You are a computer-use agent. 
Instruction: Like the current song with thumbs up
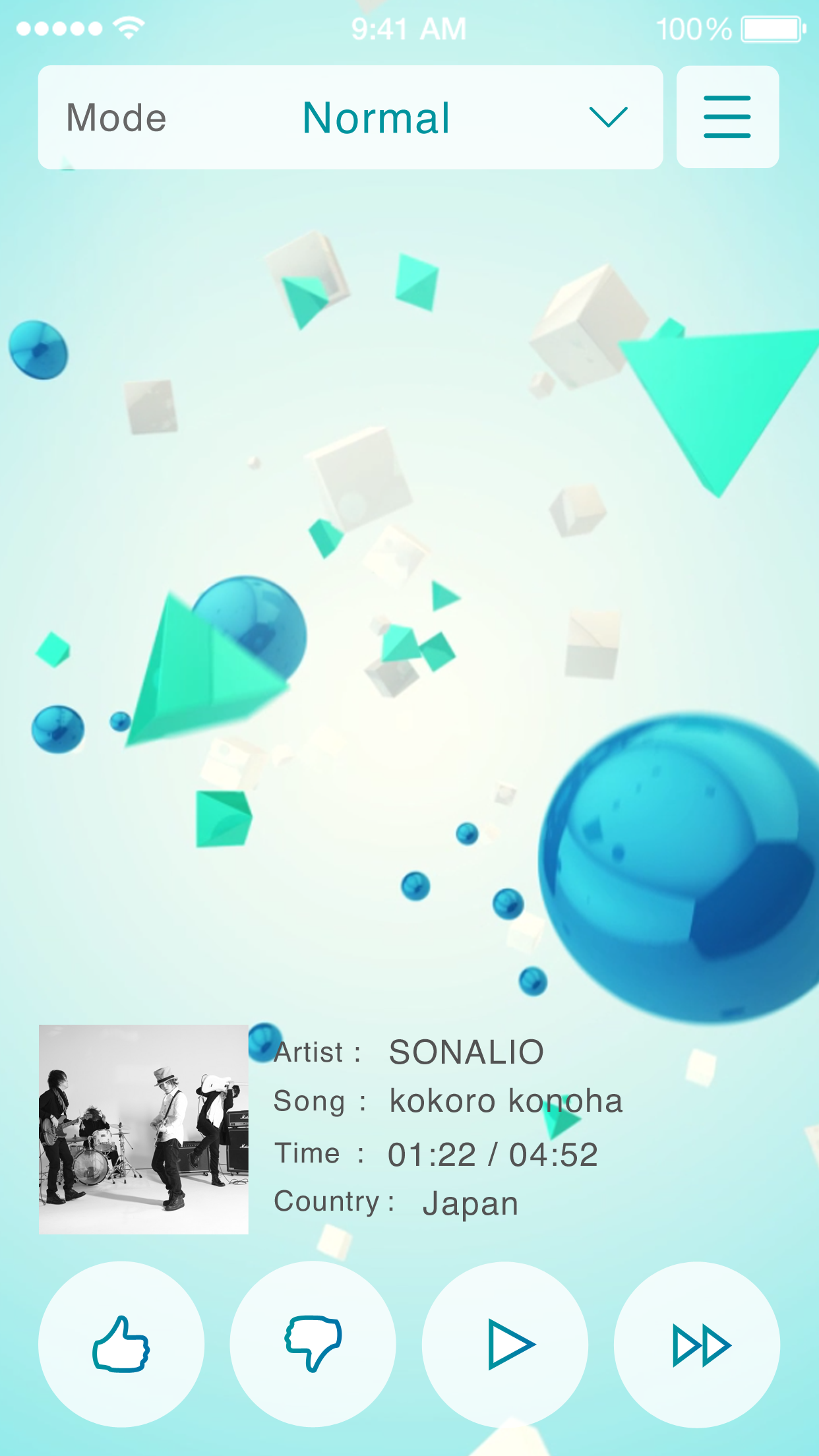click(121, 1344)
